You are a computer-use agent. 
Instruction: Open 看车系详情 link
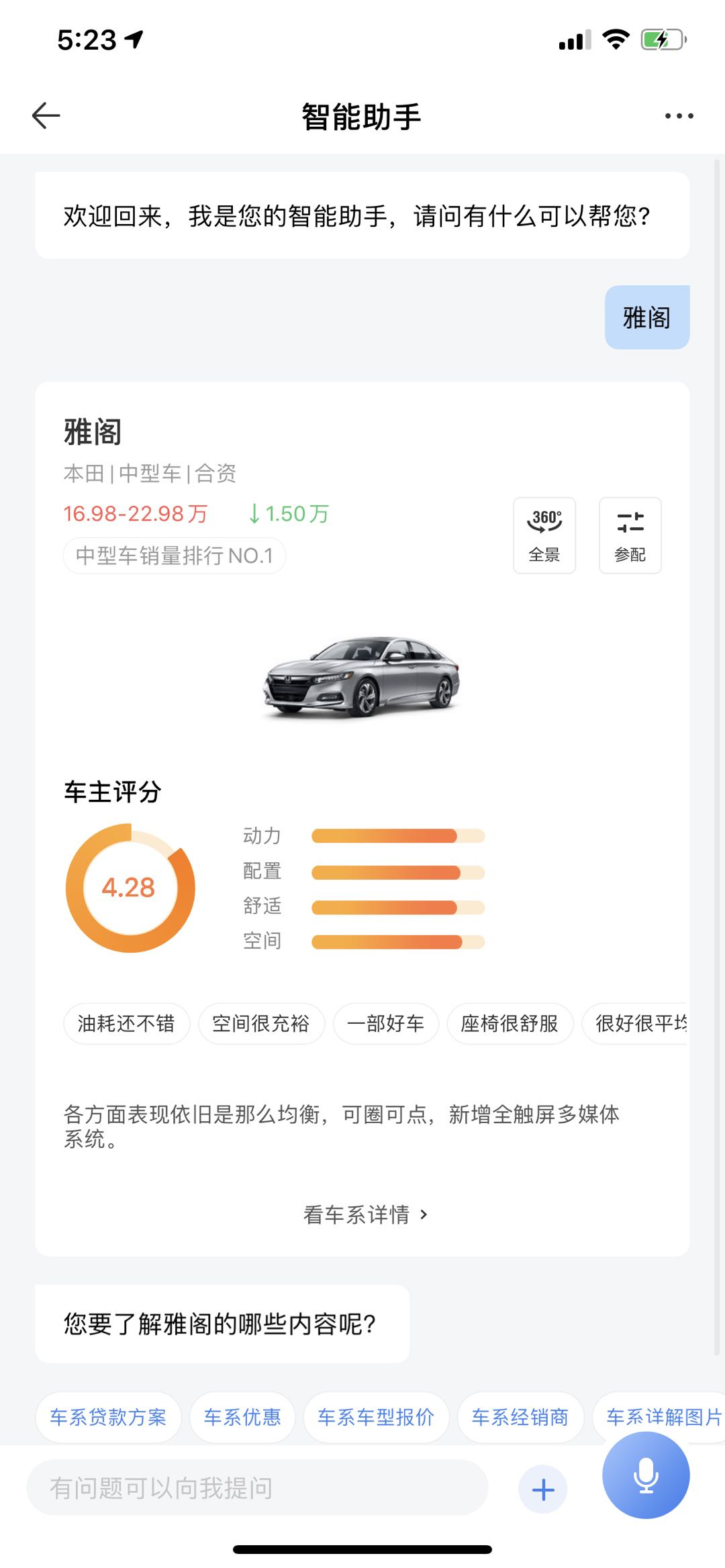point(365,1214)
